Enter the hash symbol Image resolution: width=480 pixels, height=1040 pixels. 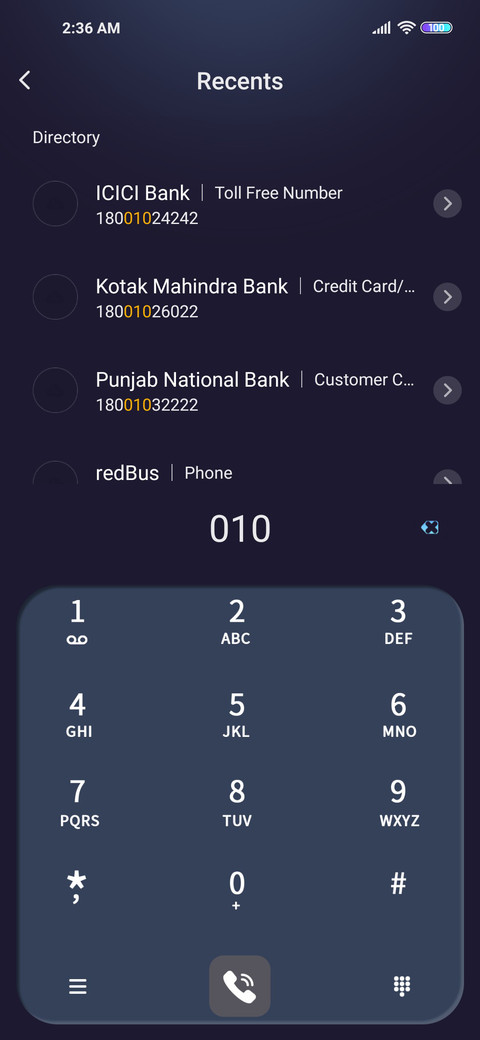coord(398,883)
